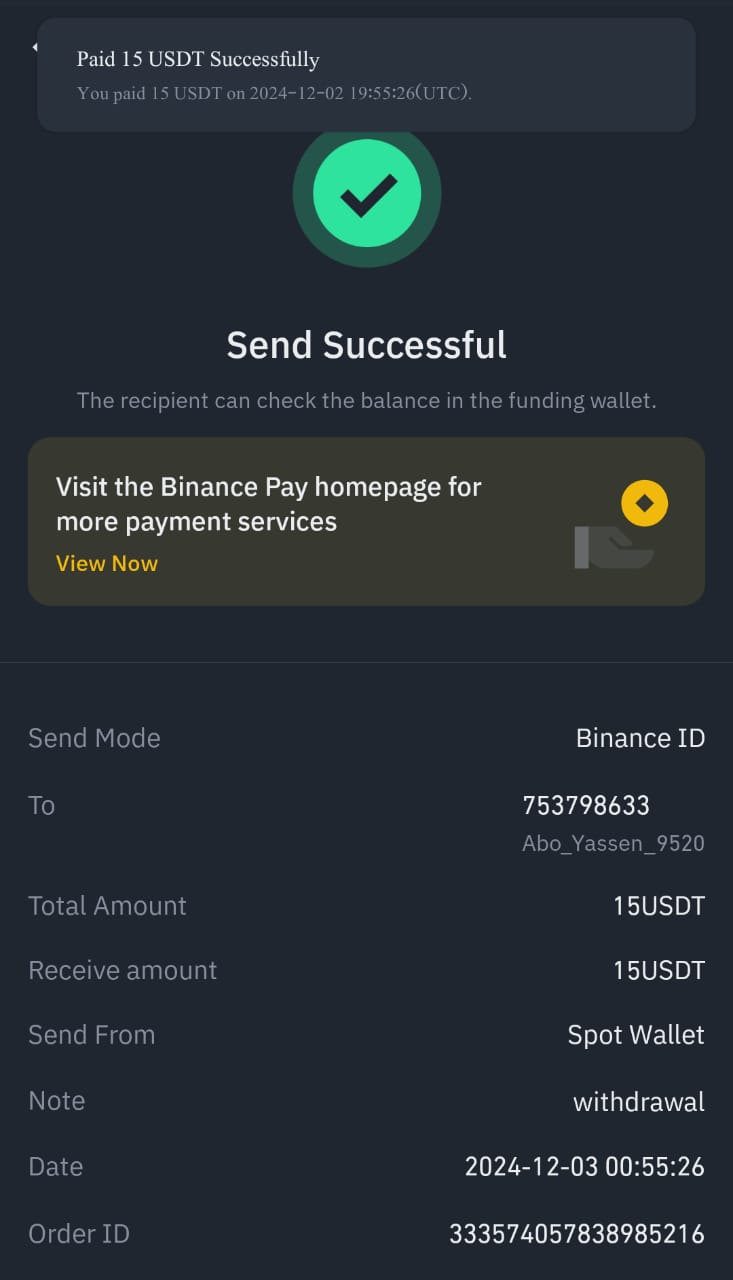Select the nickname Abo_Yassen_9520
733x1280 pixels.
click(x=613, y=843)
